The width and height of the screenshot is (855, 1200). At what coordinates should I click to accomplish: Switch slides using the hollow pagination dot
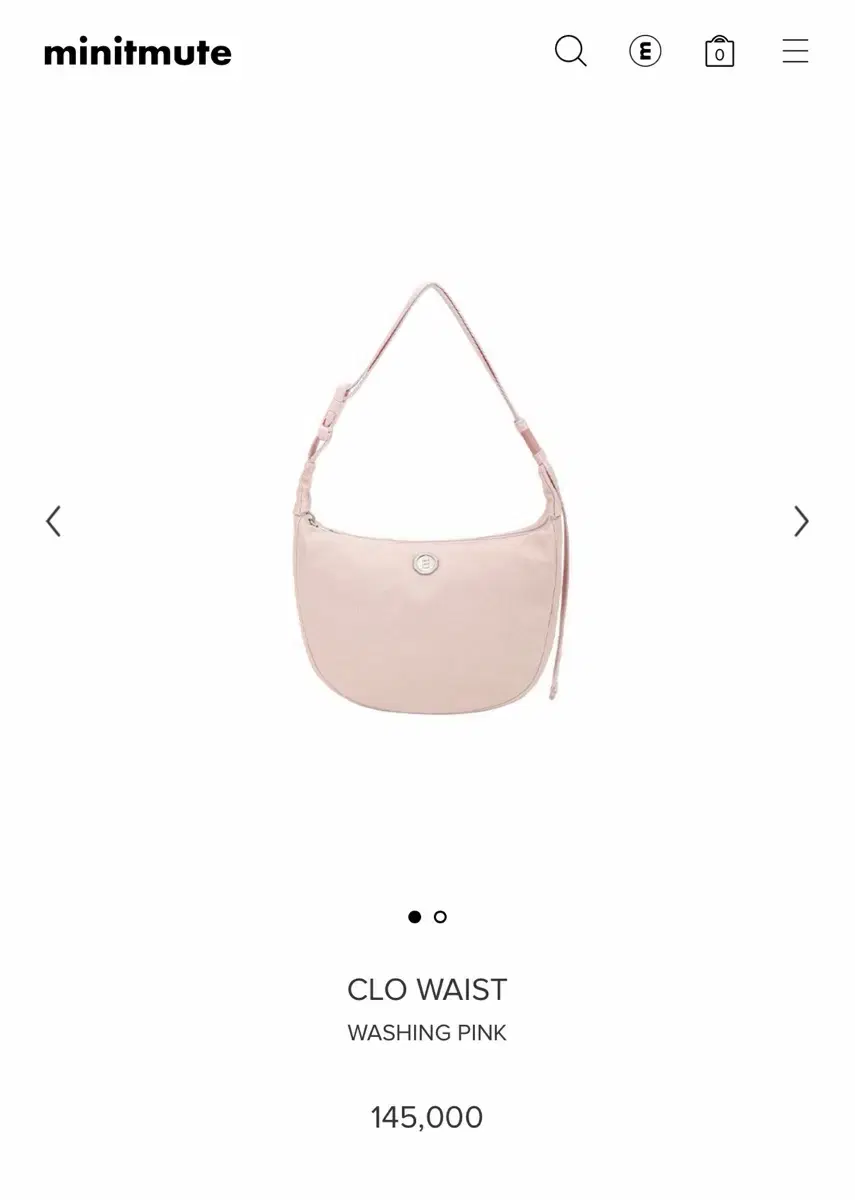(439, 916)
